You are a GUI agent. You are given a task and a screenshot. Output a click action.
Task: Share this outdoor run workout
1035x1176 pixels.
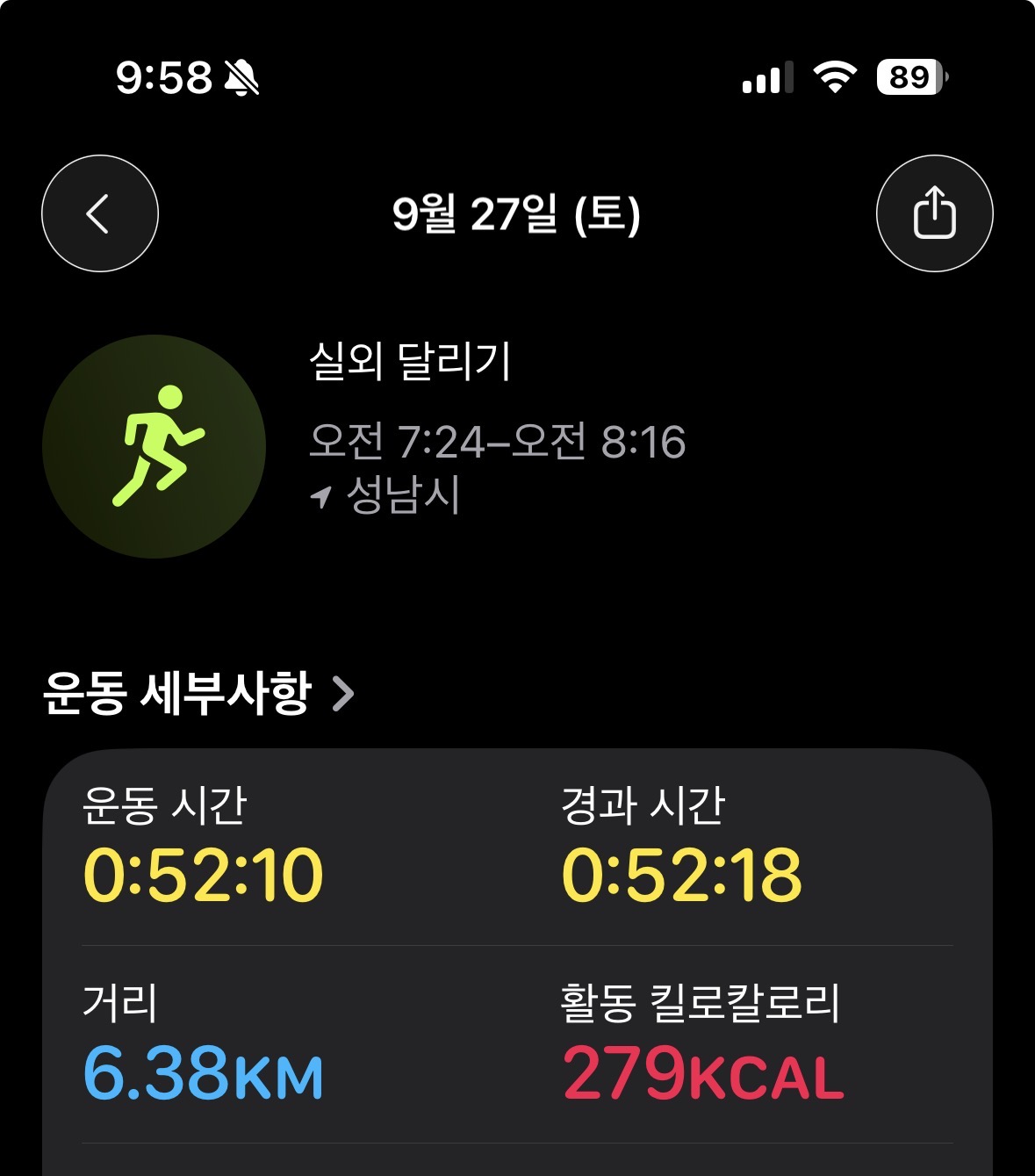coord(934,213)
